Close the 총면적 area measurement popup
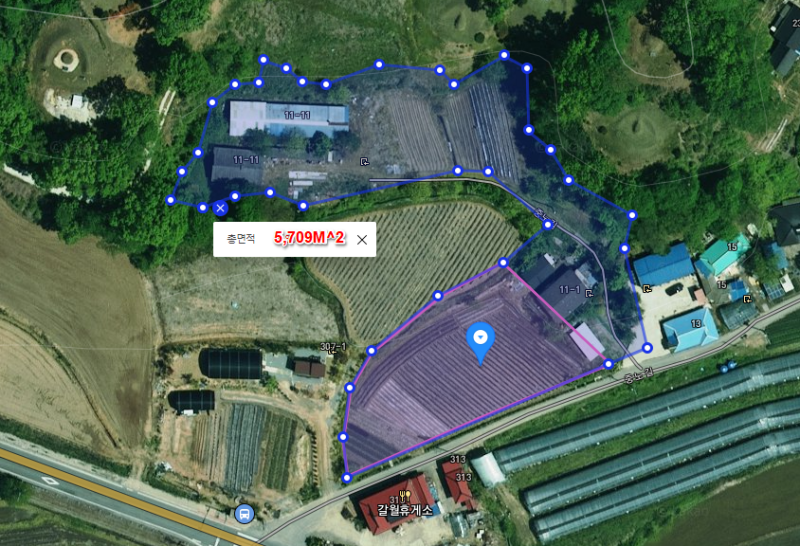 (362, 239)
